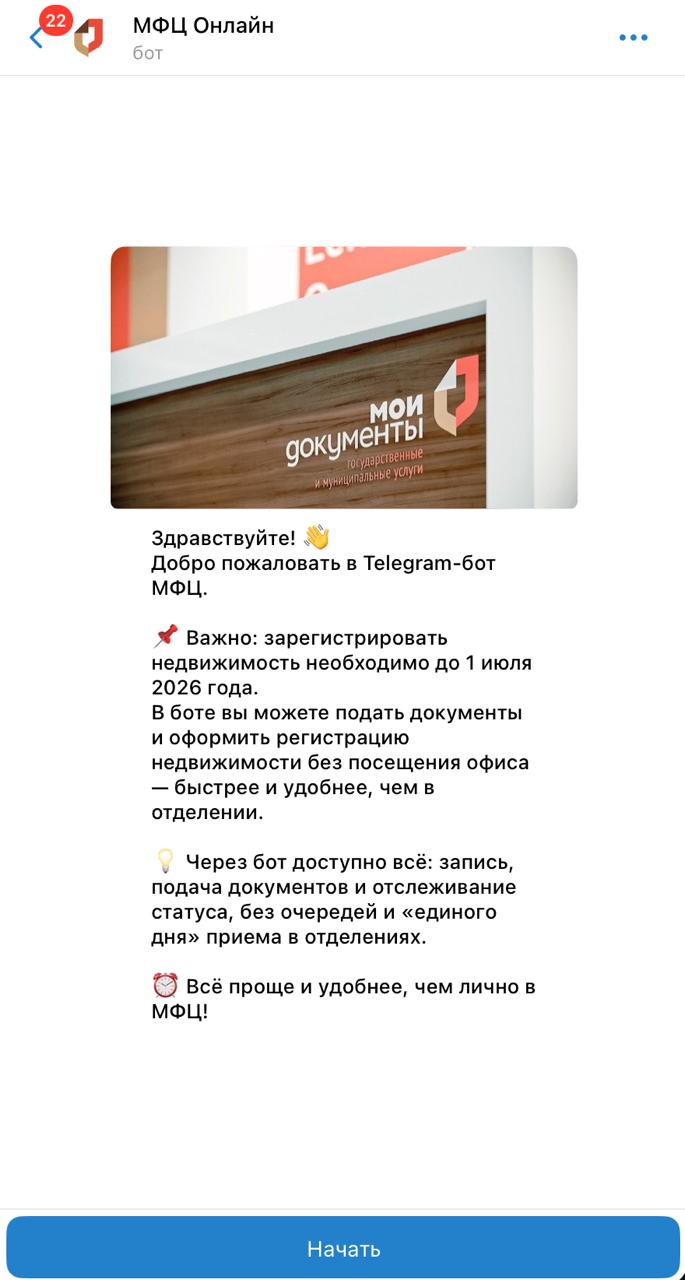Open the three-dot overflow menu

(x=633, y=38)
